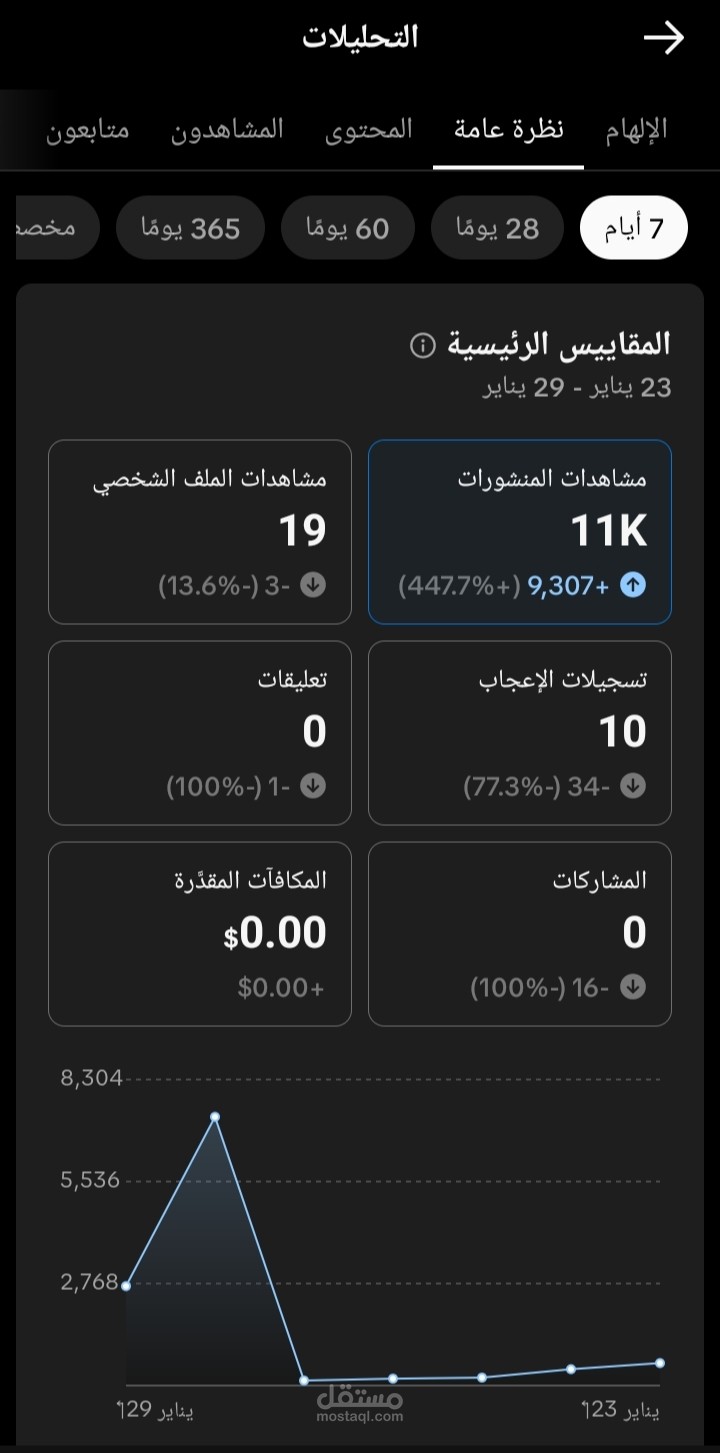Select the 7 أيام range chip
720x1453 pixels.
[x=634, y=229]
